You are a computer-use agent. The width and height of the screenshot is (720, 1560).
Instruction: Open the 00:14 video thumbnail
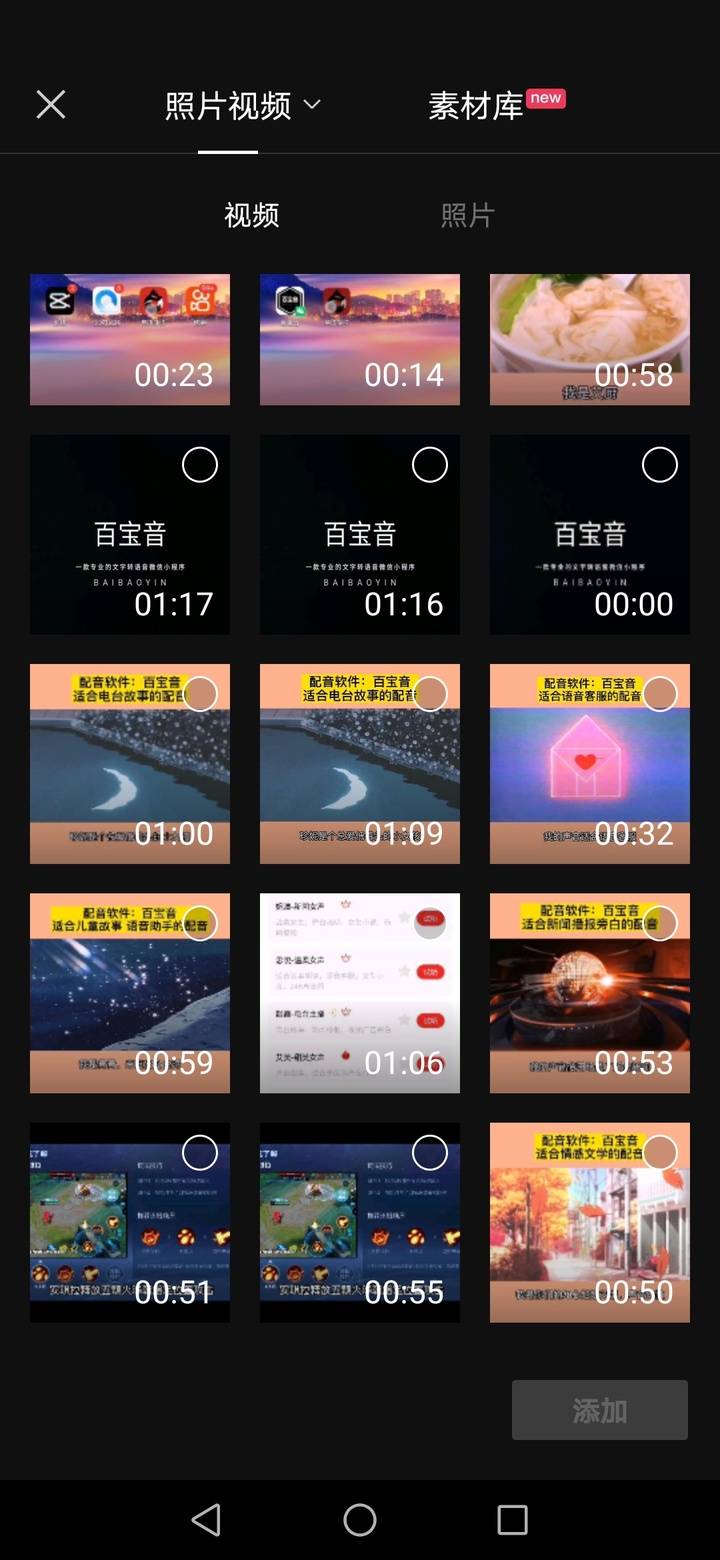click(x=360, y=339)
